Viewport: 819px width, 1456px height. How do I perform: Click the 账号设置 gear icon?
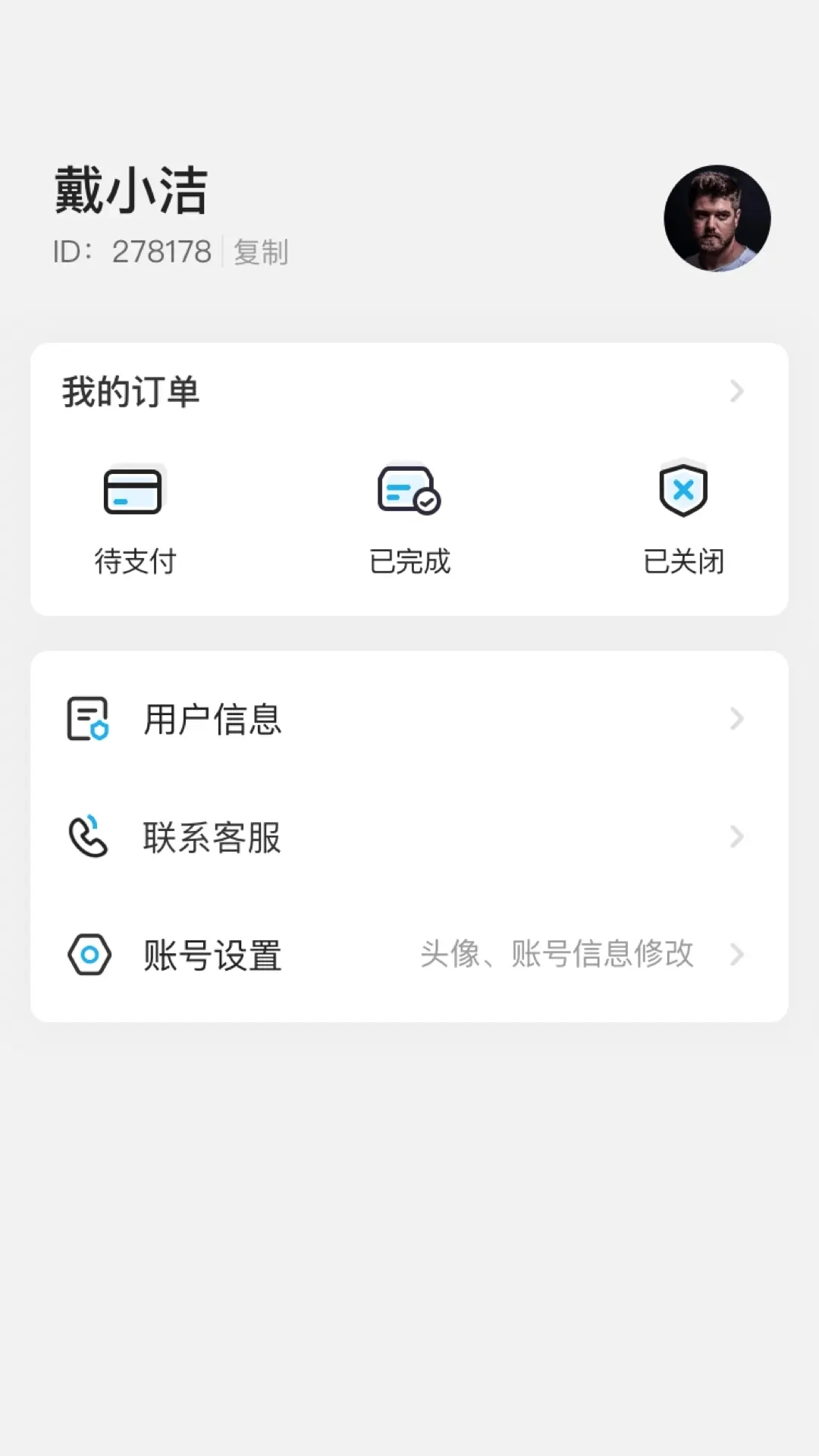tap(89, 955)
